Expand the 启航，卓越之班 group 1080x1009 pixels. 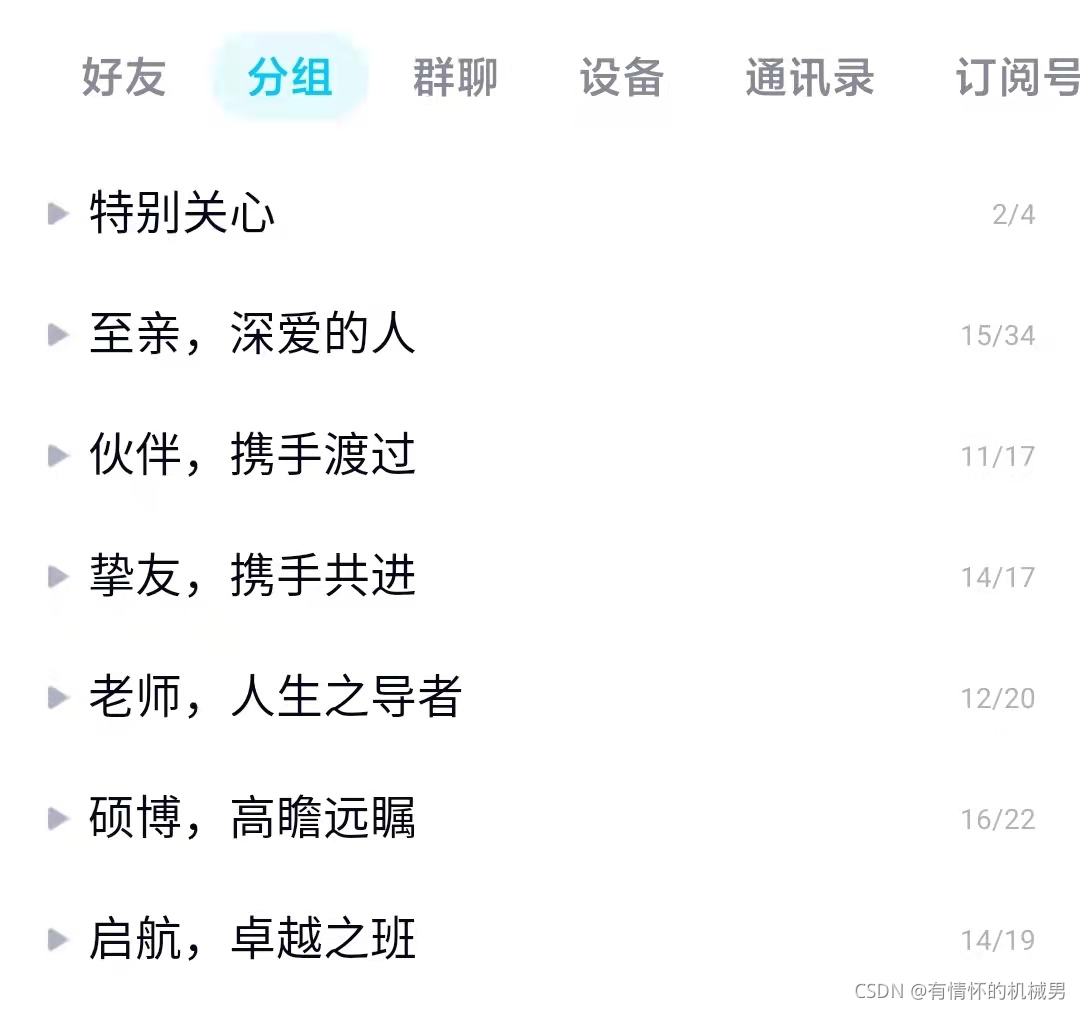pos(252,940)
